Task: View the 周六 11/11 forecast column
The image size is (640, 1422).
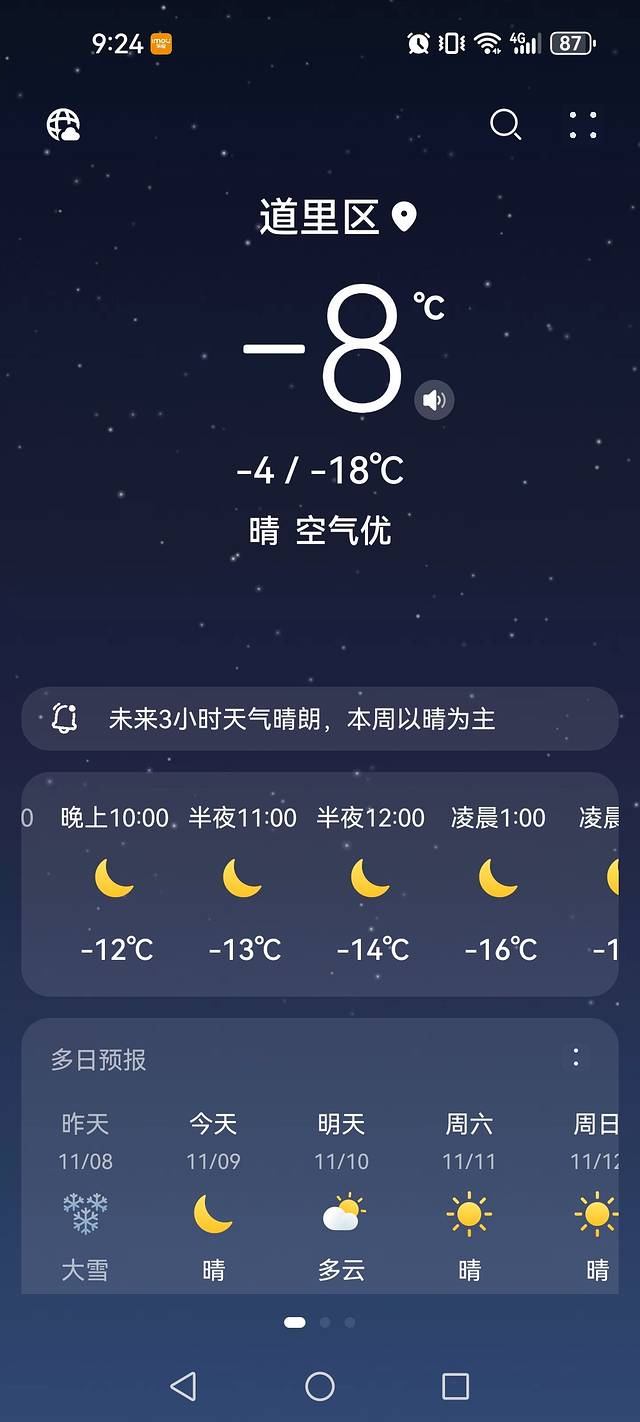Action: click(469, 1197)
